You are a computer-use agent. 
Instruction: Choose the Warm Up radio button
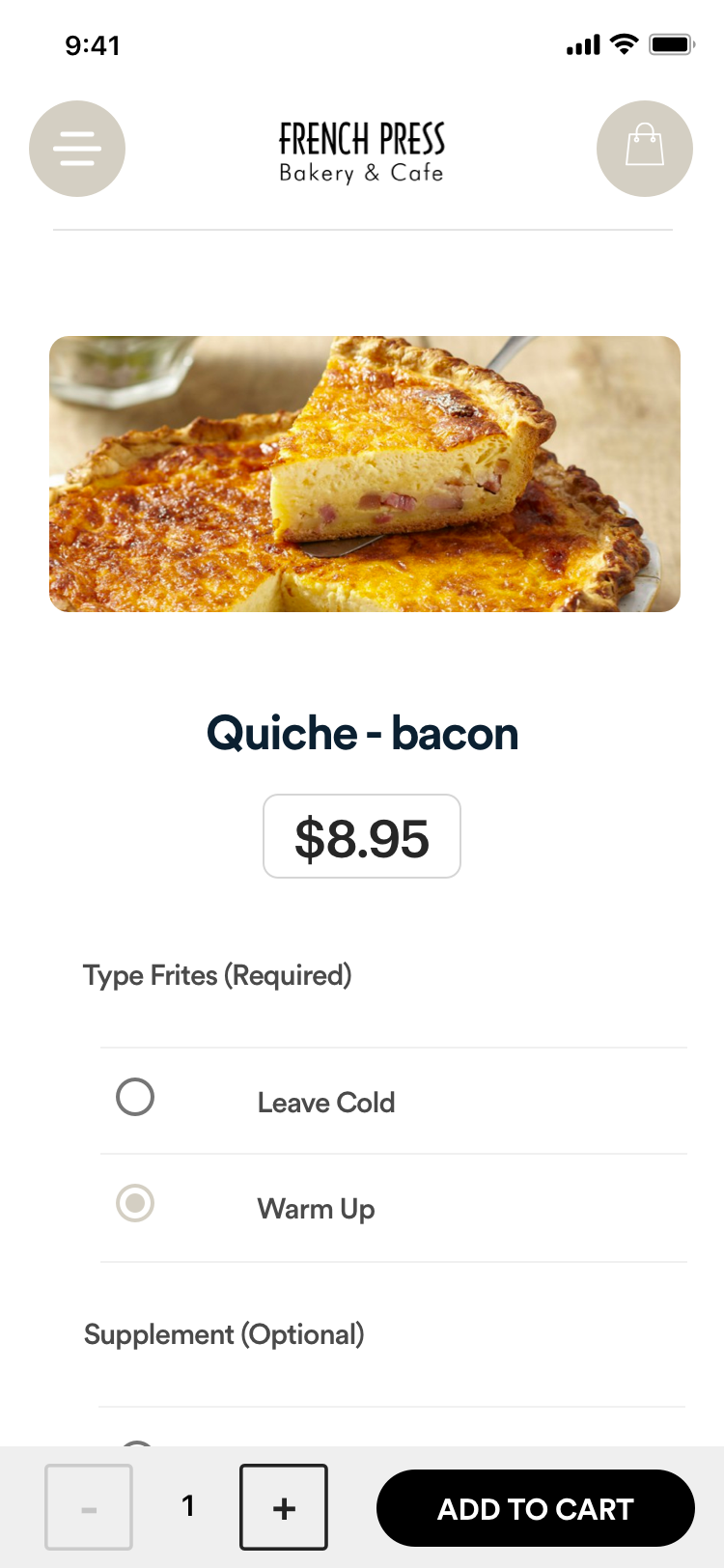click(x=135, y=1203)
